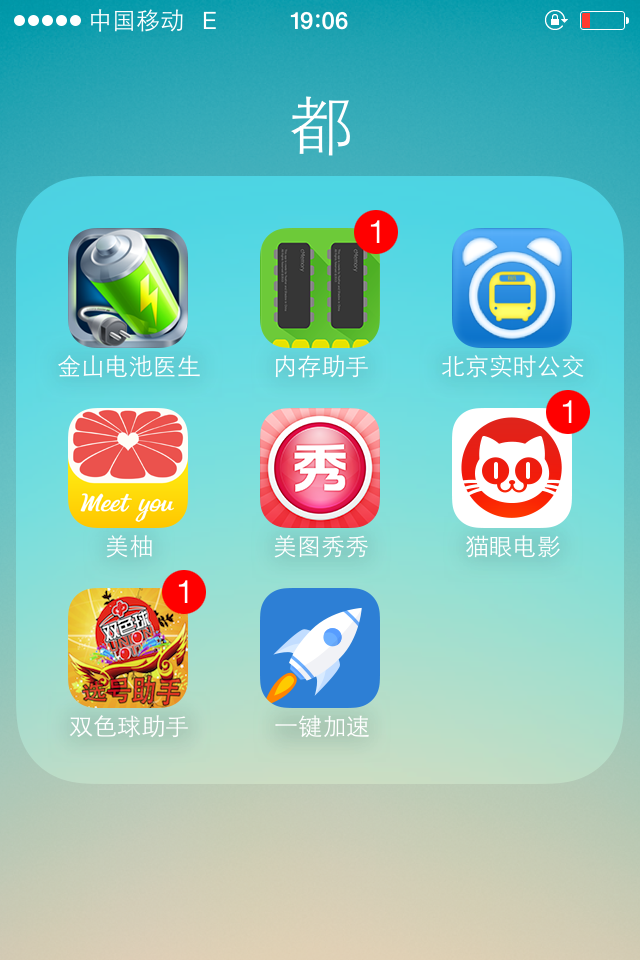This screenshot has width=640, height=960.
Task: Open 一键加速 rocket booster app
Action: tap(320, 648)
